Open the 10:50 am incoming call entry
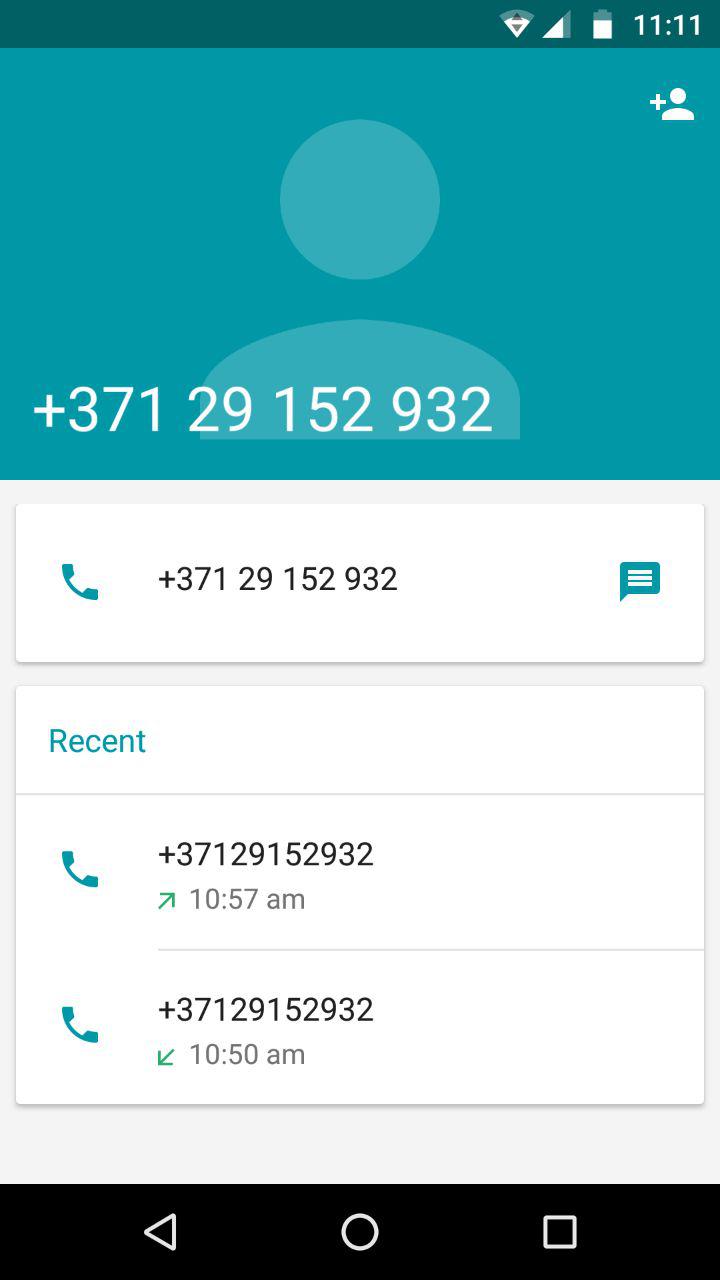 coord(360,1028)
